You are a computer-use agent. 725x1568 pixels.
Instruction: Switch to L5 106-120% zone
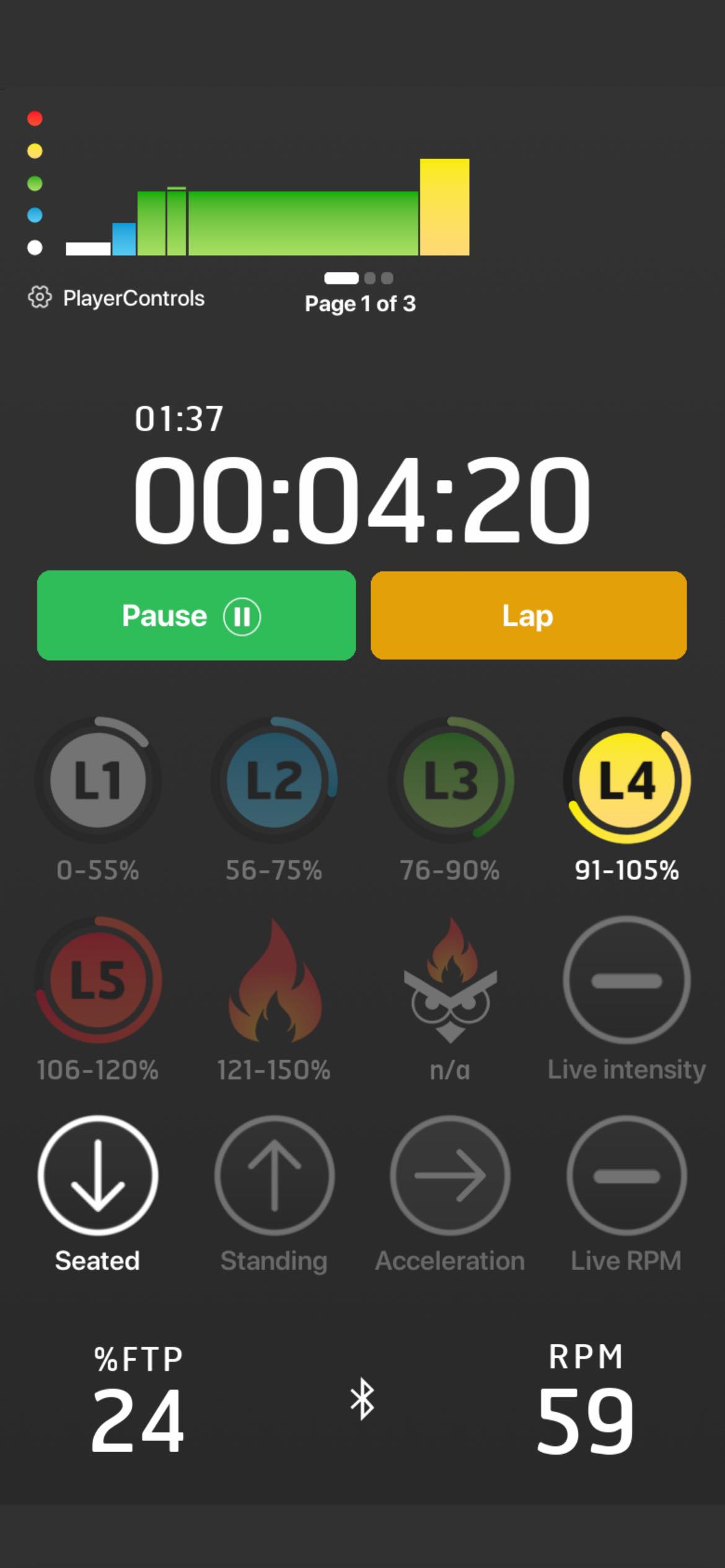98,980
